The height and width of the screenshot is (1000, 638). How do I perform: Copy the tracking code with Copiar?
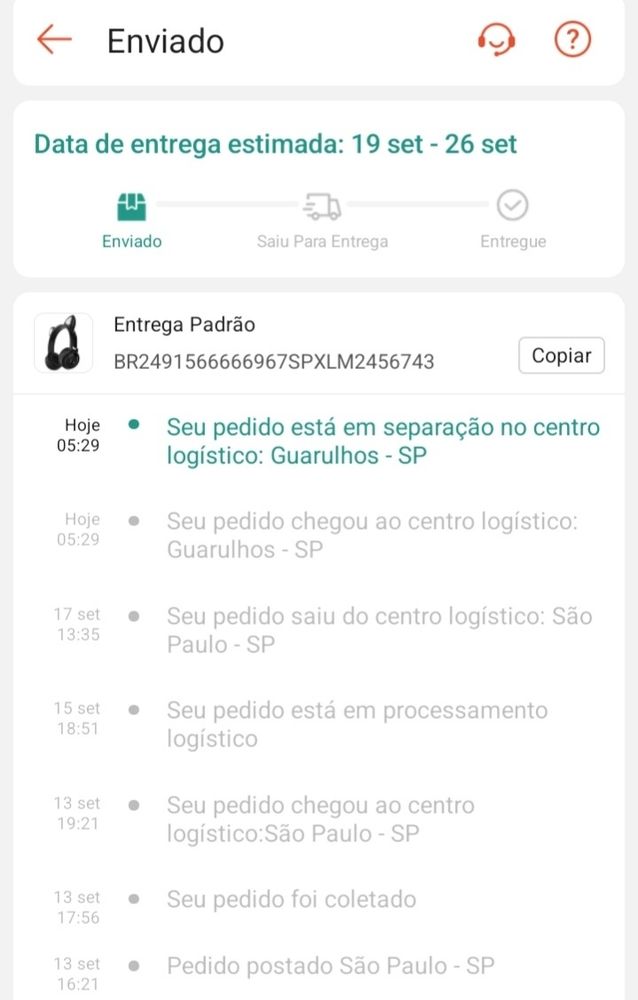[561, 355]
